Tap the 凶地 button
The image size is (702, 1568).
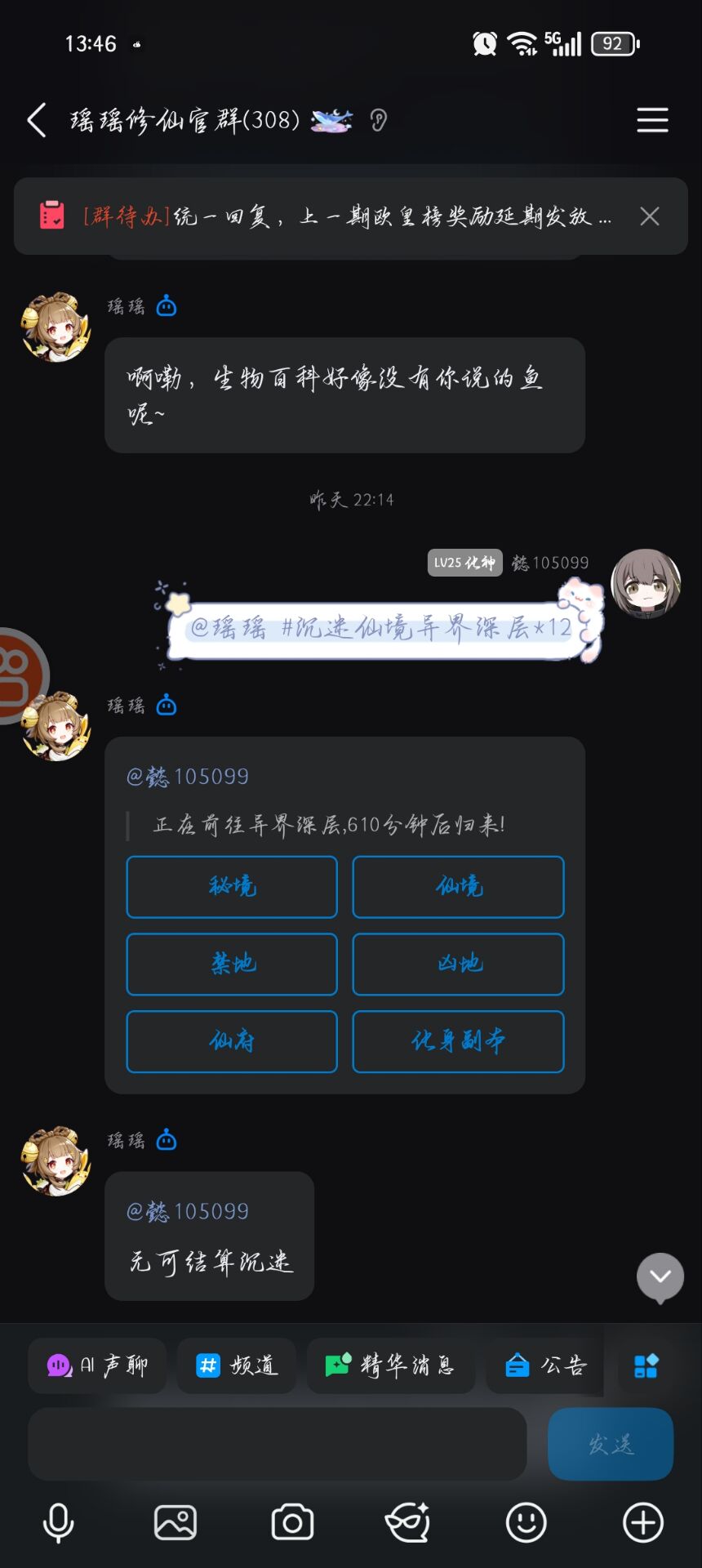[458, 964]
